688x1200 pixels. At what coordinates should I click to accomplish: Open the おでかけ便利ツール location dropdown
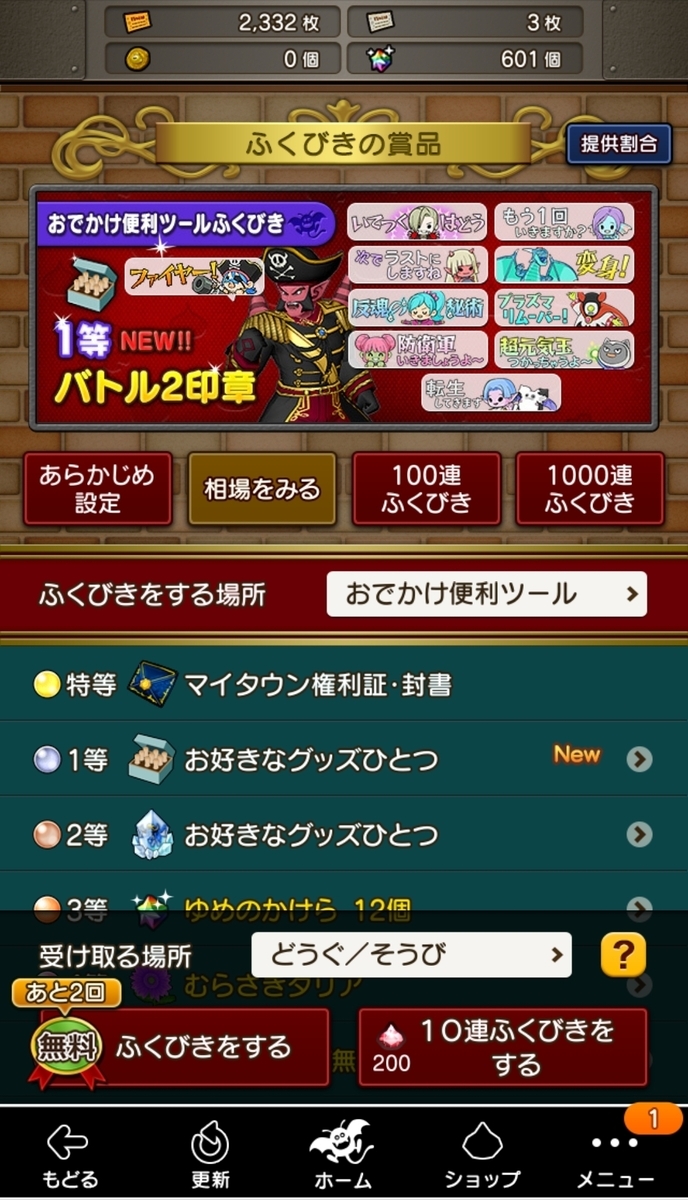coord(486,594)
